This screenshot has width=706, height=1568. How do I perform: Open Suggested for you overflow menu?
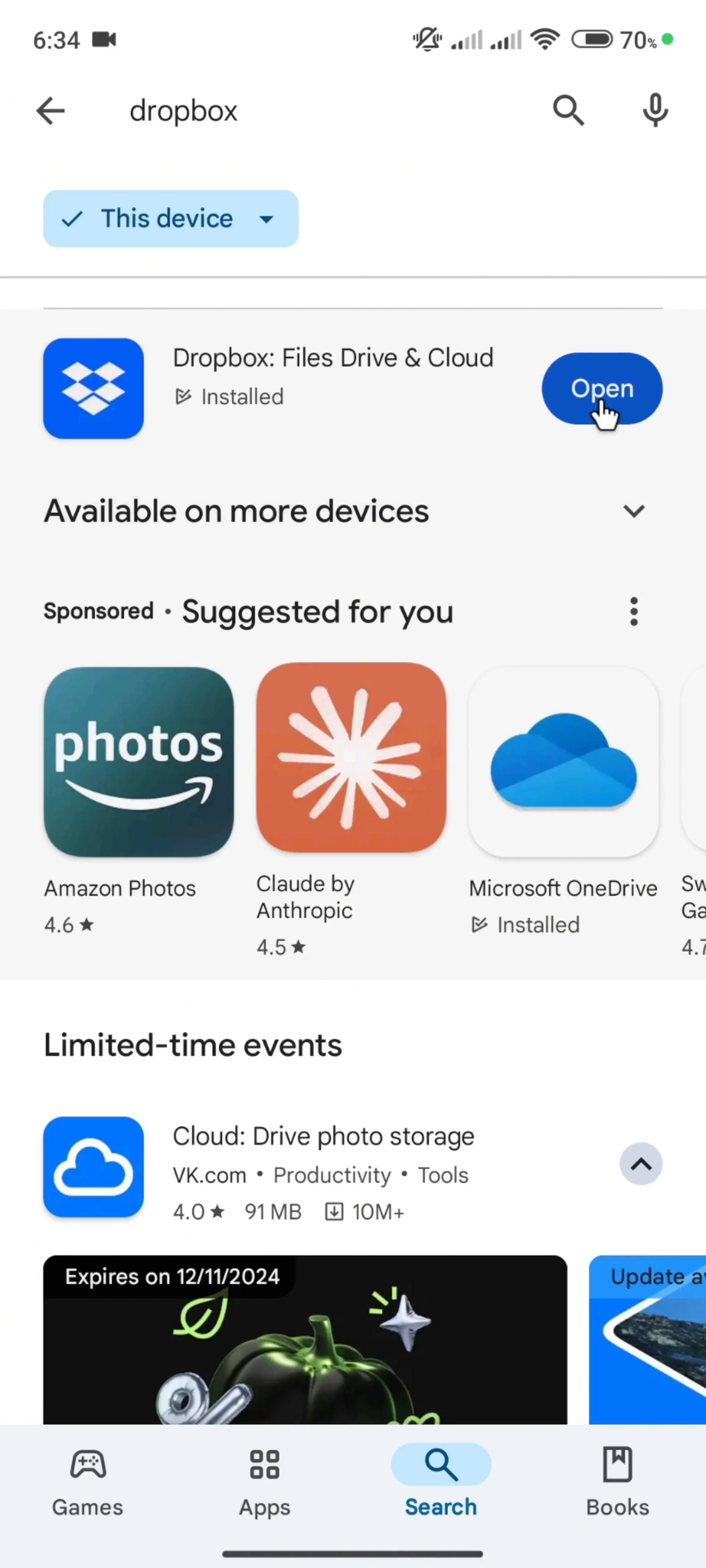(634, 611)
